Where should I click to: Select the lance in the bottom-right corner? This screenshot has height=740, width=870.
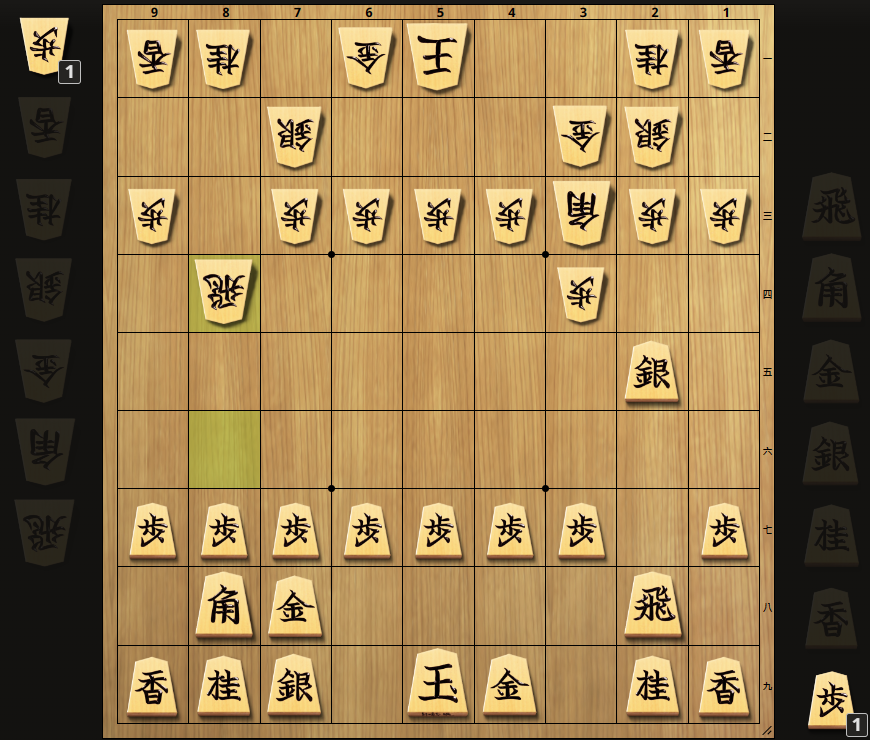point(724,686)
